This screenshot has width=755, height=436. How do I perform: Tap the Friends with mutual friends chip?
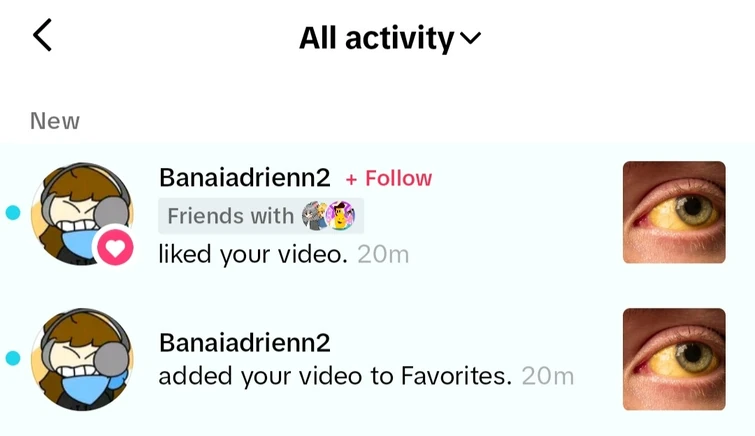tap(261, 215)
